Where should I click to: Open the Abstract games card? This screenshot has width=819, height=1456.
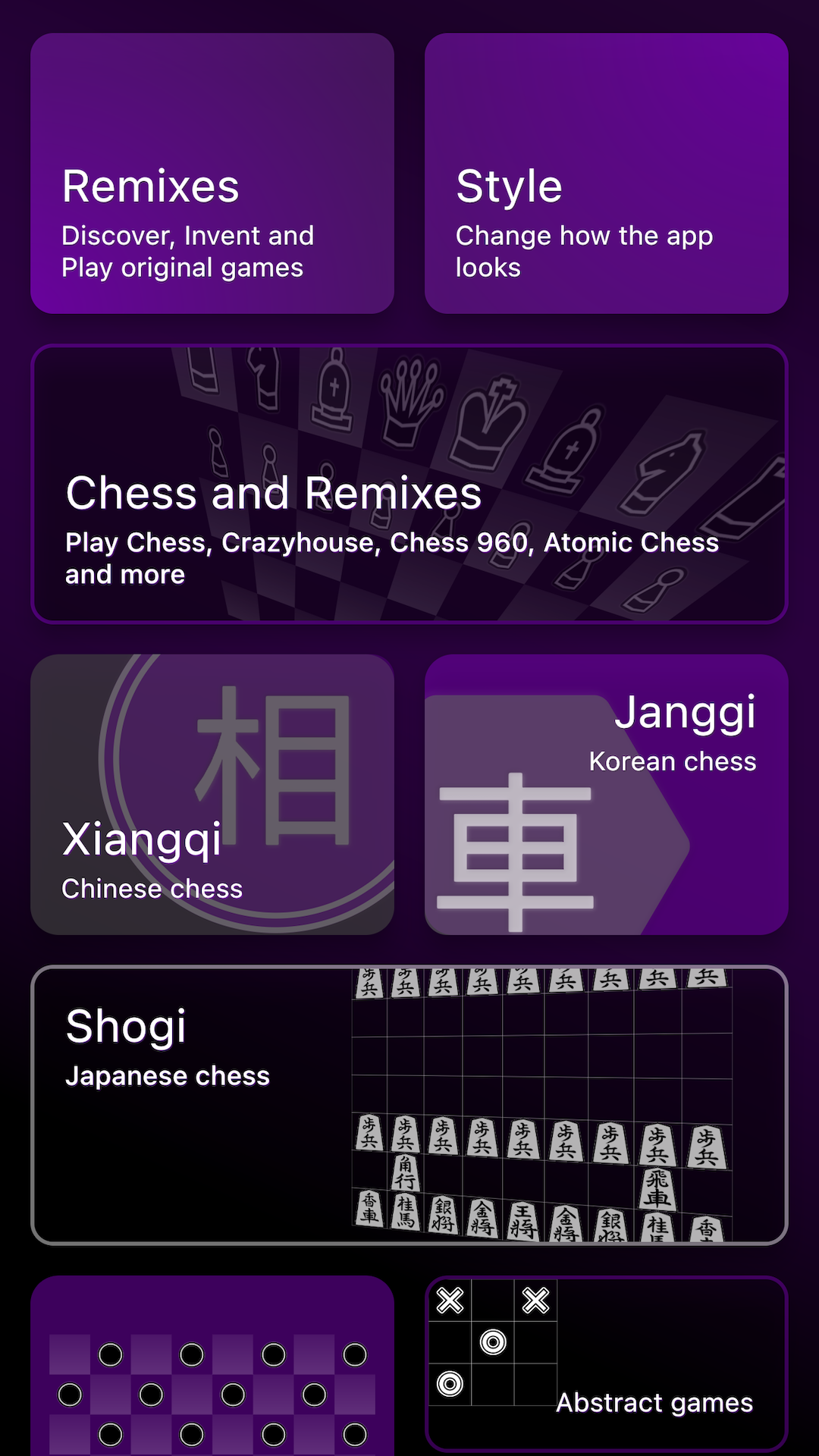[607, 1363]
